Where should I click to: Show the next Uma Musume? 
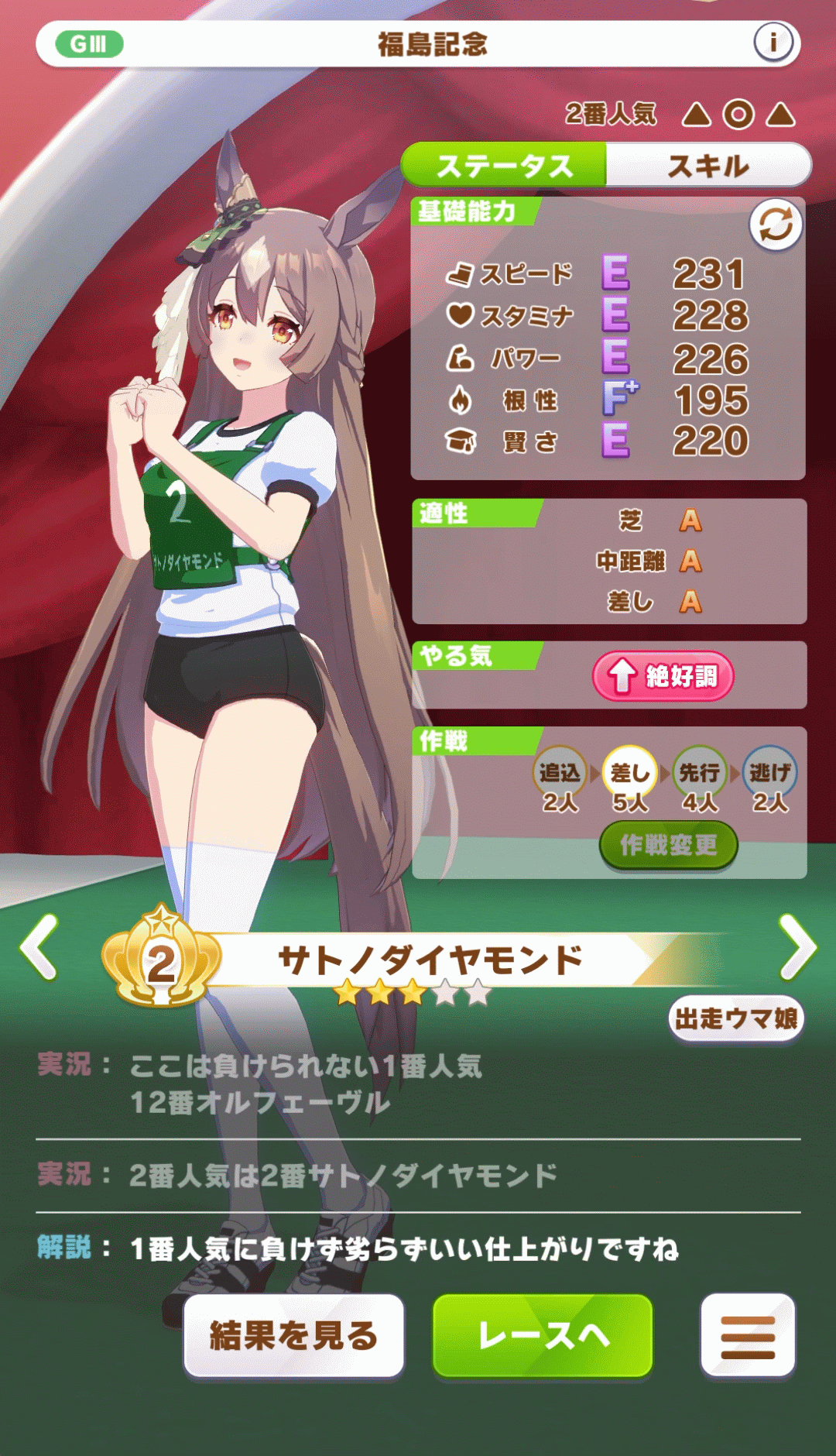click(797, 946)
